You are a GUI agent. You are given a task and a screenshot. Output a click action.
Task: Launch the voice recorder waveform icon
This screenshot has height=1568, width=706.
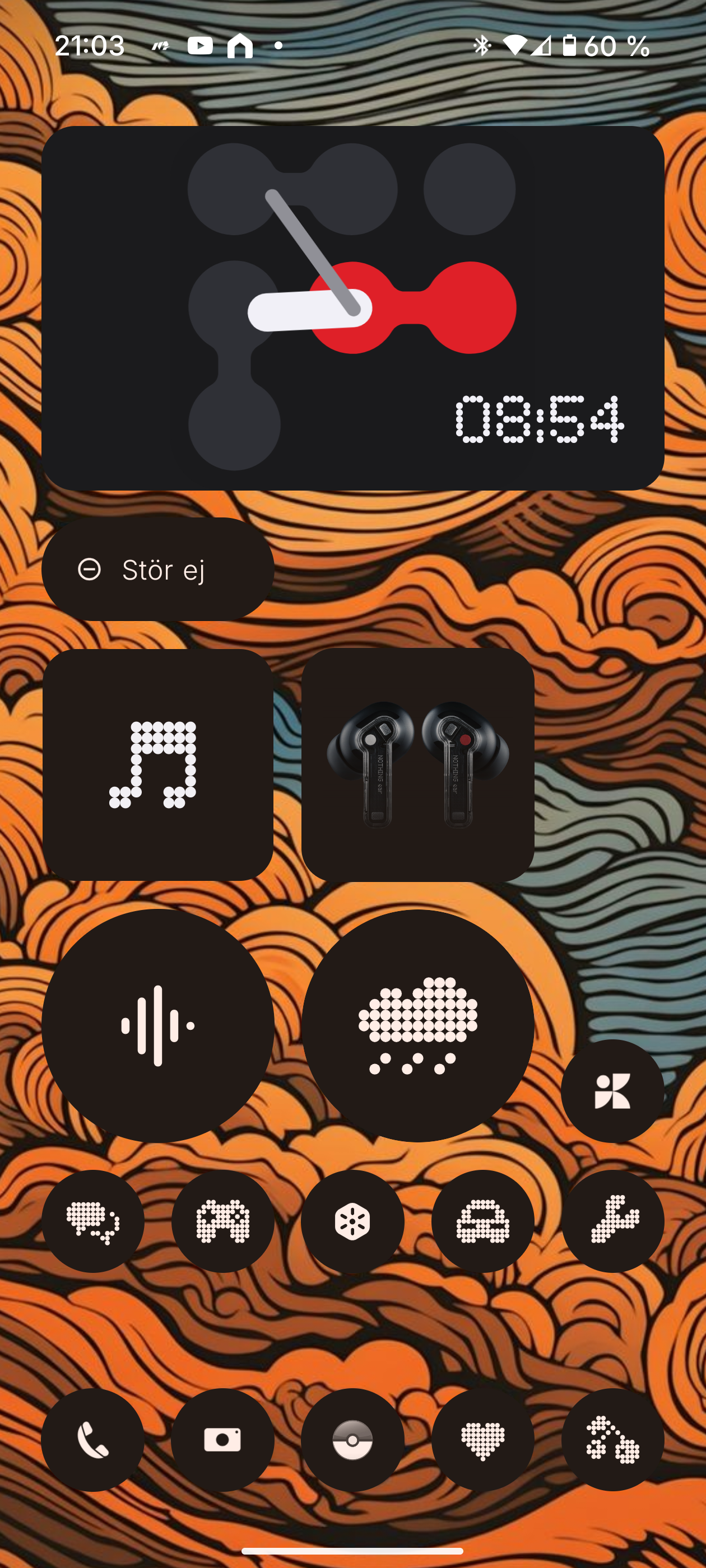tap(158, 1026)
